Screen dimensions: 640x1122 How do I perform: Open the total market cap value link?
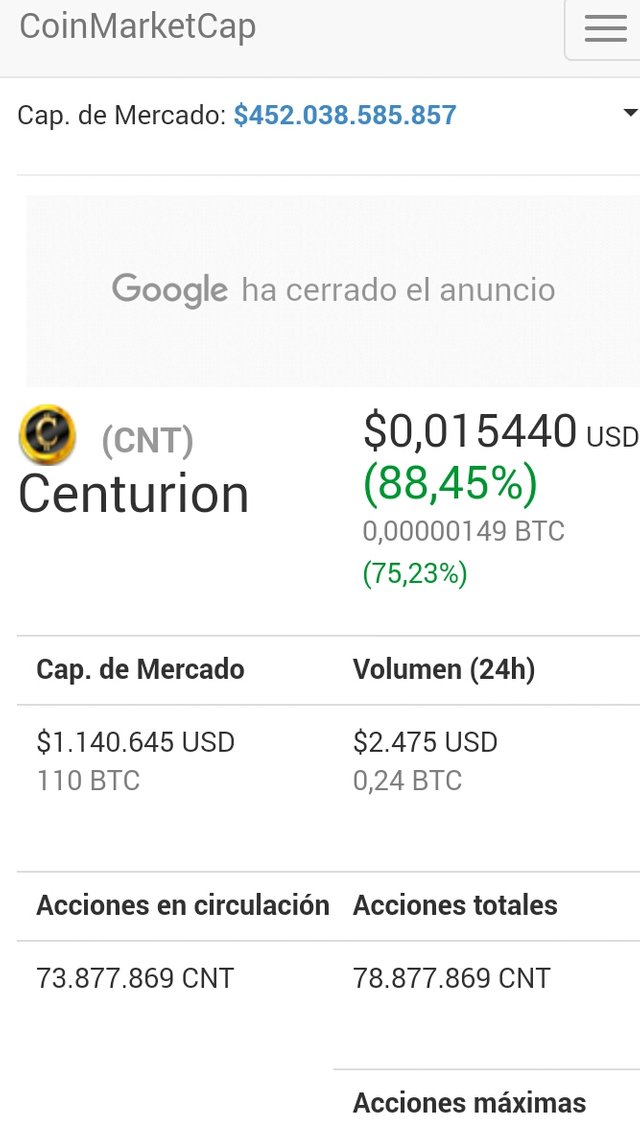coord(345,115)
